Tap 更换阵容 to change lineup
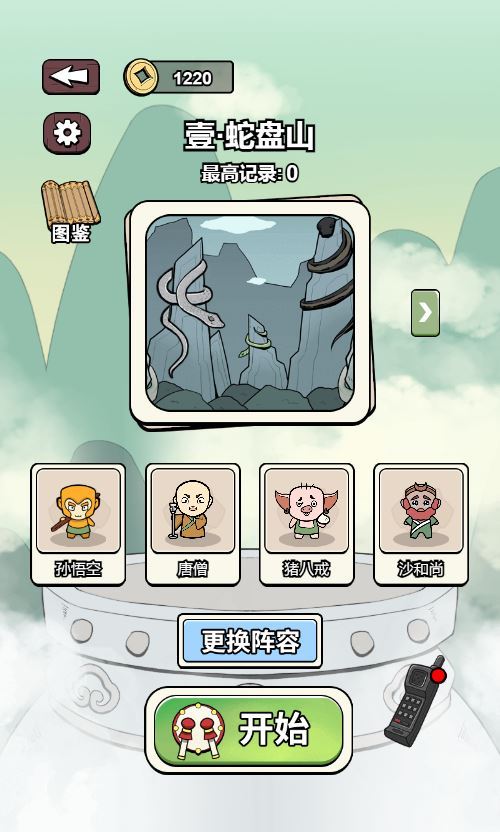The width and height of the screenshot is (500, 832). coord(250,641)
